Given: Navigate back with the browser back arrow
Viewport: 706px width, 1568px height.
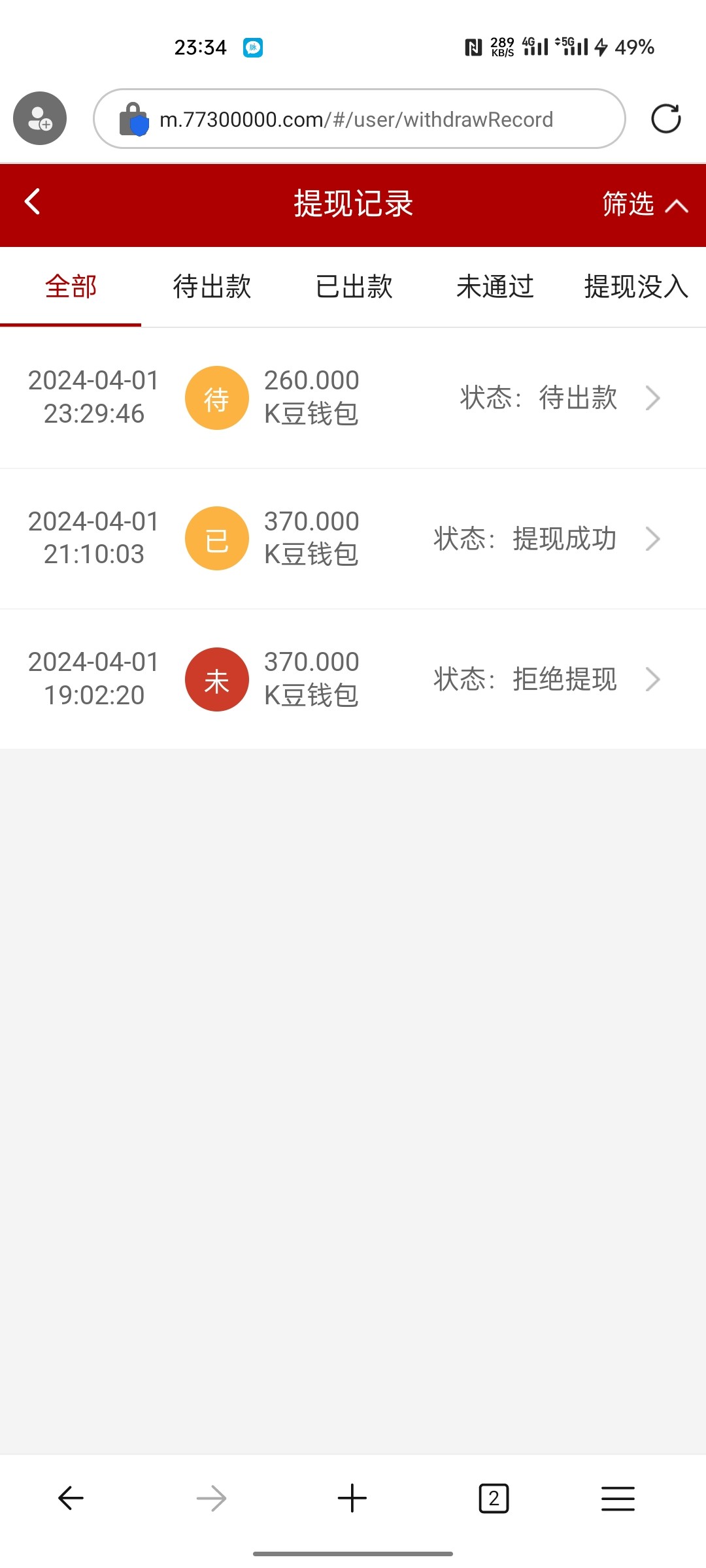Looking at the screenshot, I should (x=71, y=1498).
